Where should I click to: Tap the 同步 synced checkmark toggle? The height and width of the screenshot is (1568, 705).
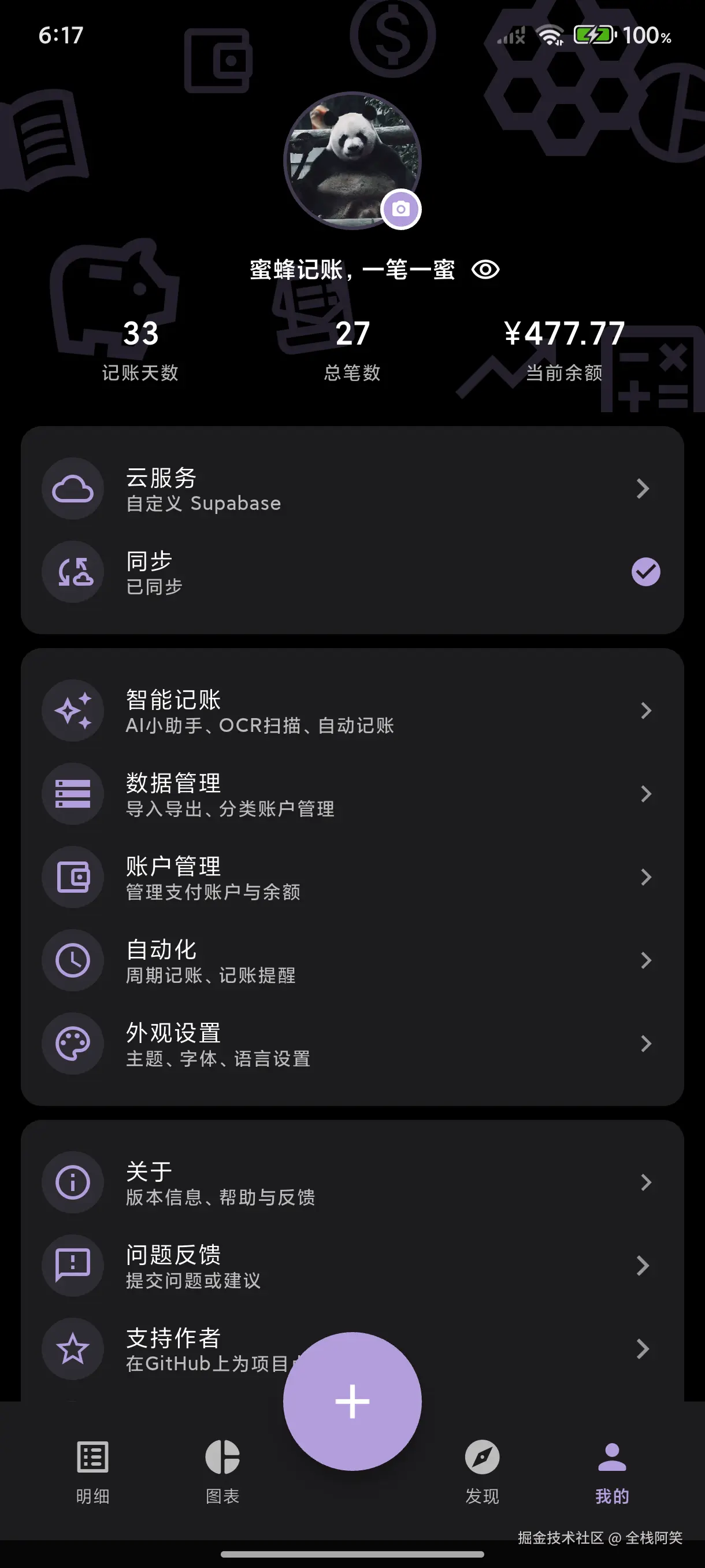pyautogui.click(x=647, y=571)
